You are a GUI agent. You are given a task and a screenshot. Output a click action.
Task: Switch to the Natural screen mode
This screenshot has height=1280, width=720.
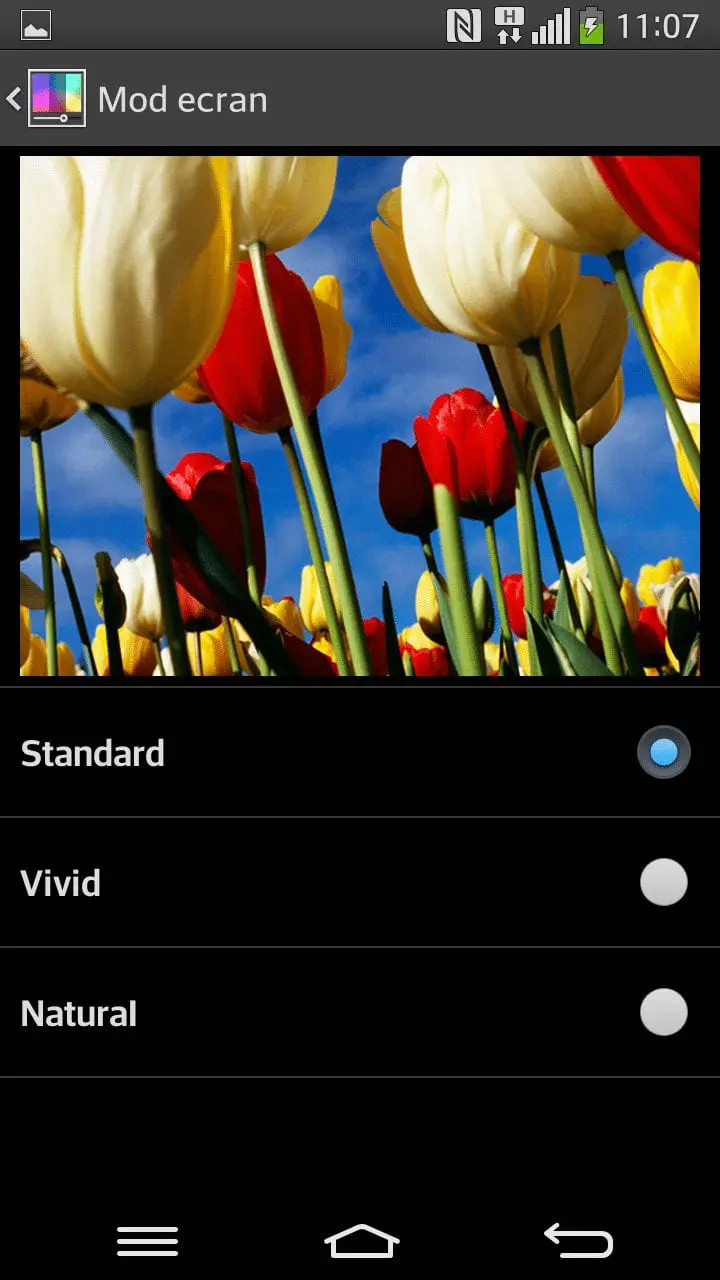(360, 1013)
